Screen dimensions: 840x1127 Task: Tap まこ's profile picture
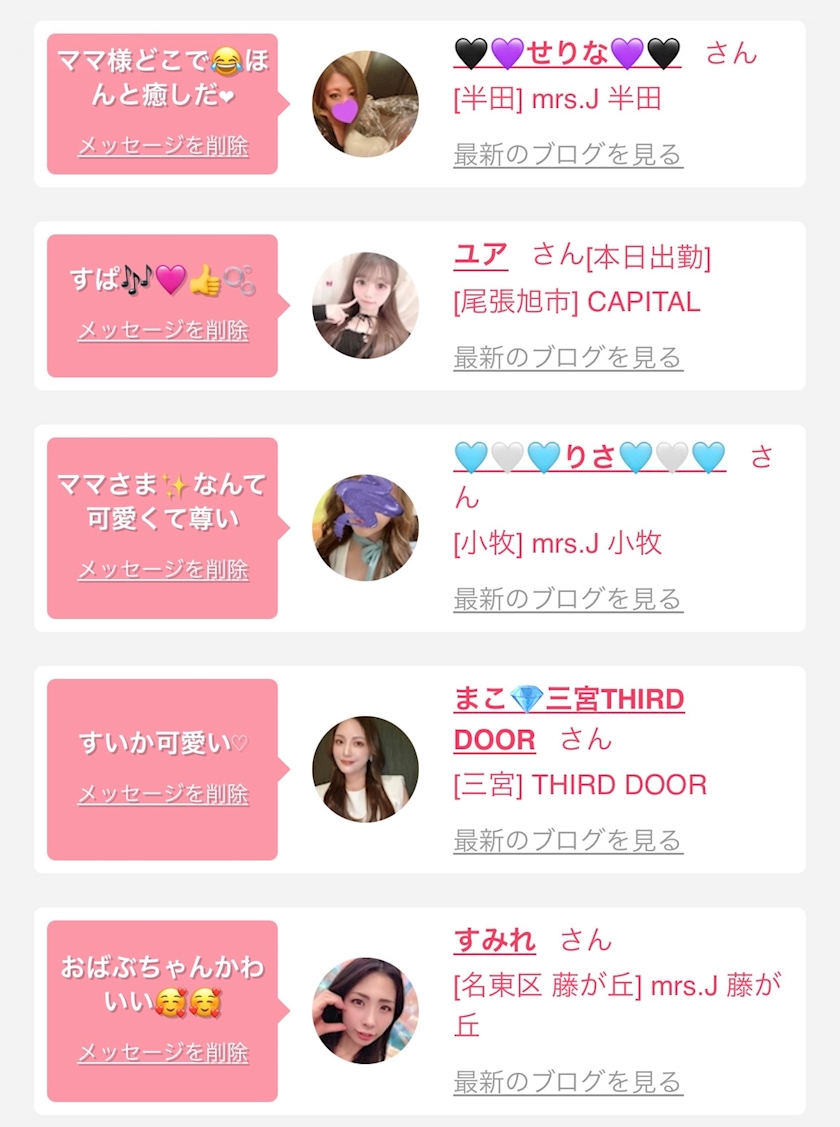click(365, 769)
